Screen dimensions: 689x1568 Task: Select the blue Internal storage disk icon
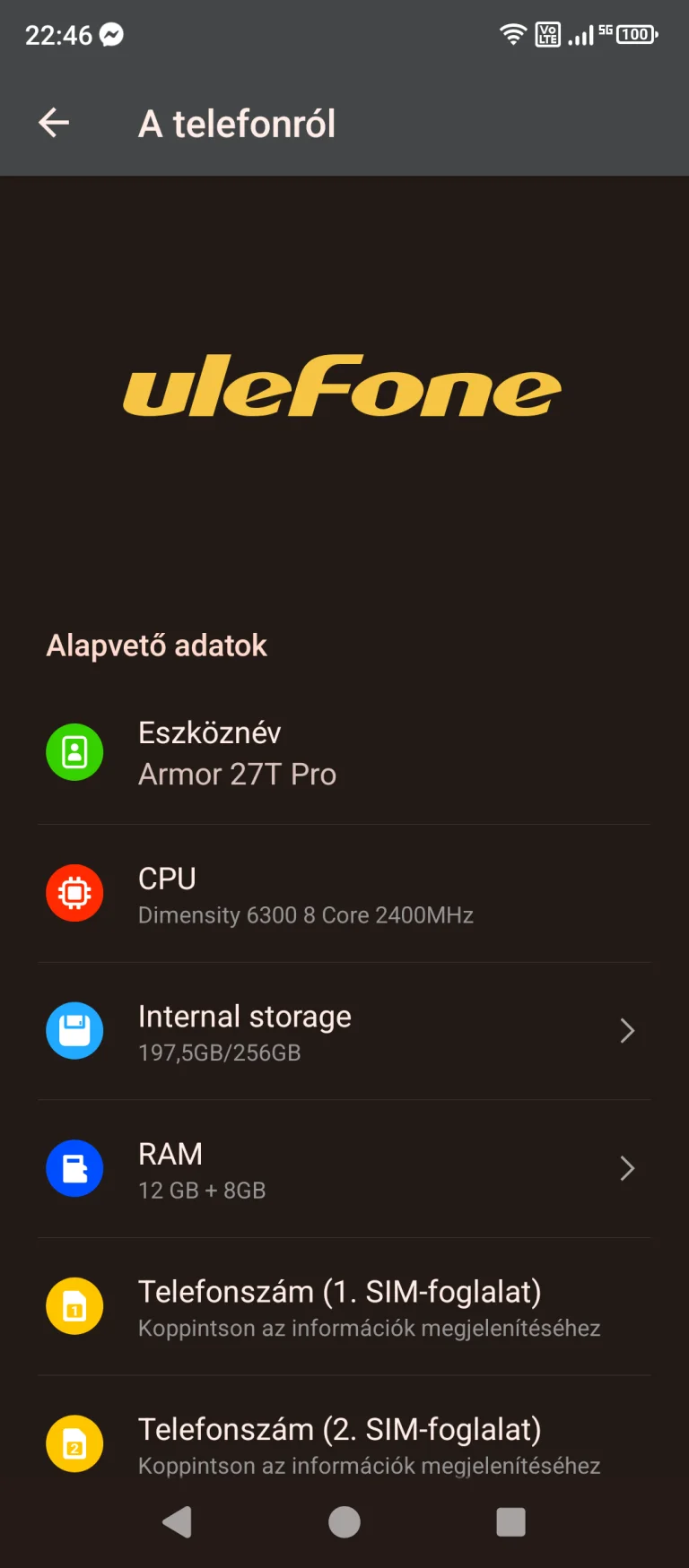coord(74,1031)
